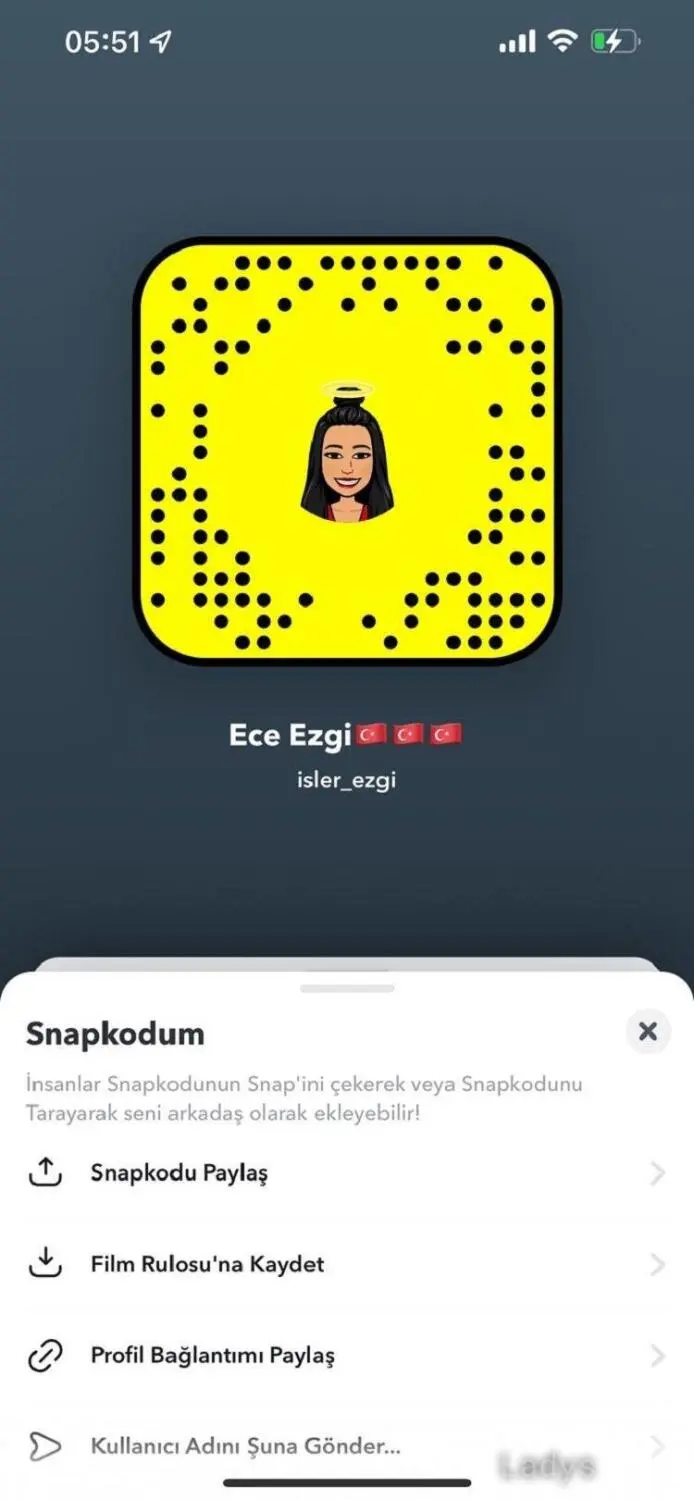Tap Profil Bağlantımı Paylaş
The width and height of the screenshot is (694, 1500).
[x=347, y=1356]
